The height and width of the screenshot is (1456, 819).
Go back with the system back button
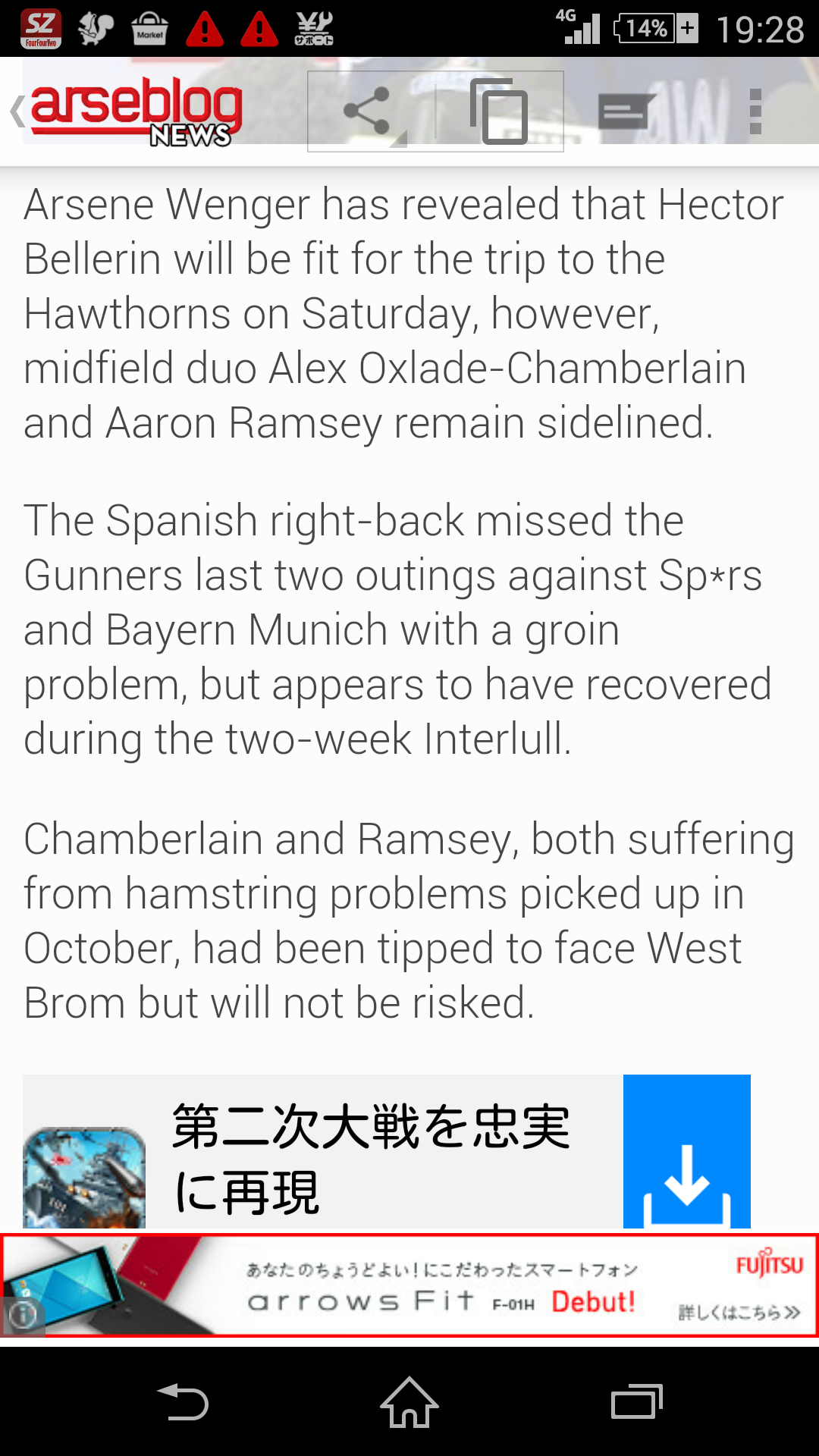182,1403
